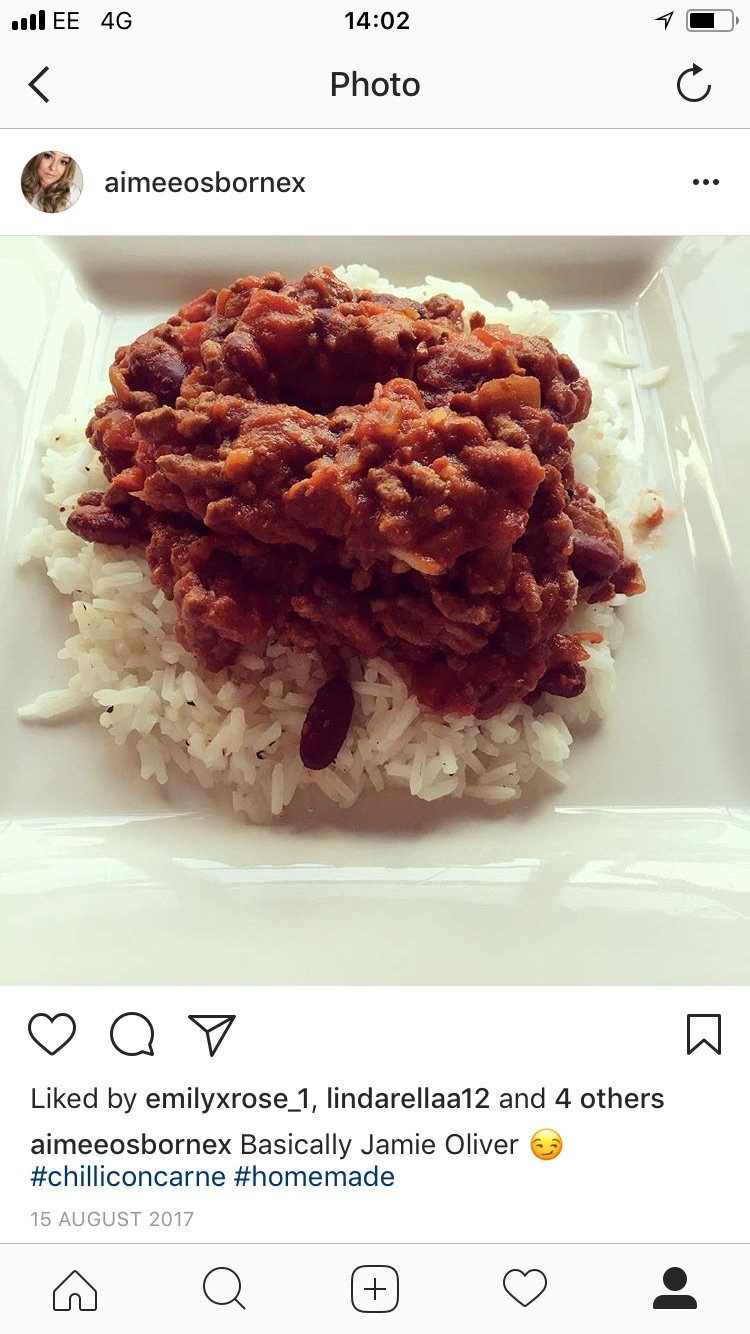Viewport: 750px width, 1334px height.
Task: Open the #homemade hashtag
Action: (x=314, y=1176)
